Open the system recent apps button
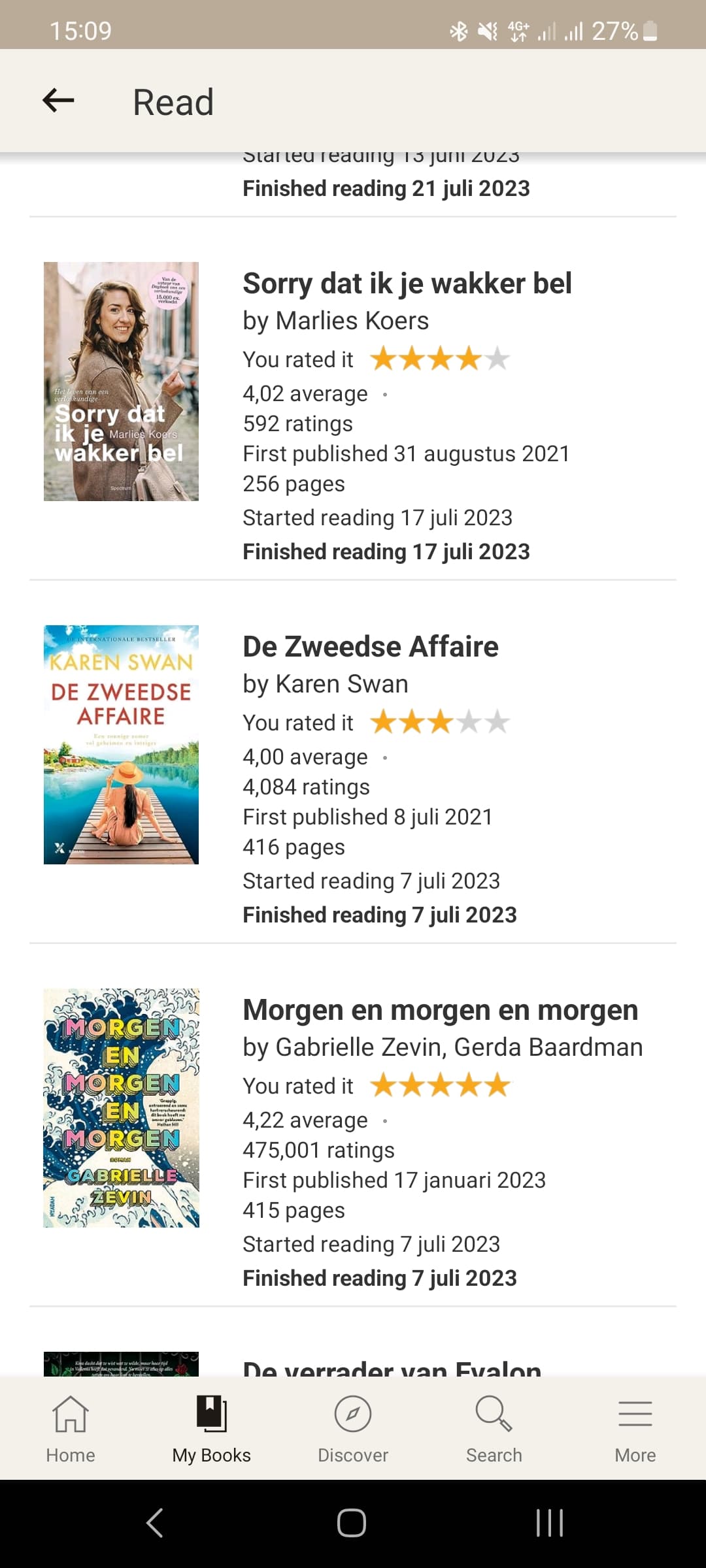The height and width of the screenshot is (1568, 706). pyautogui.click(x=550, y=1523)
